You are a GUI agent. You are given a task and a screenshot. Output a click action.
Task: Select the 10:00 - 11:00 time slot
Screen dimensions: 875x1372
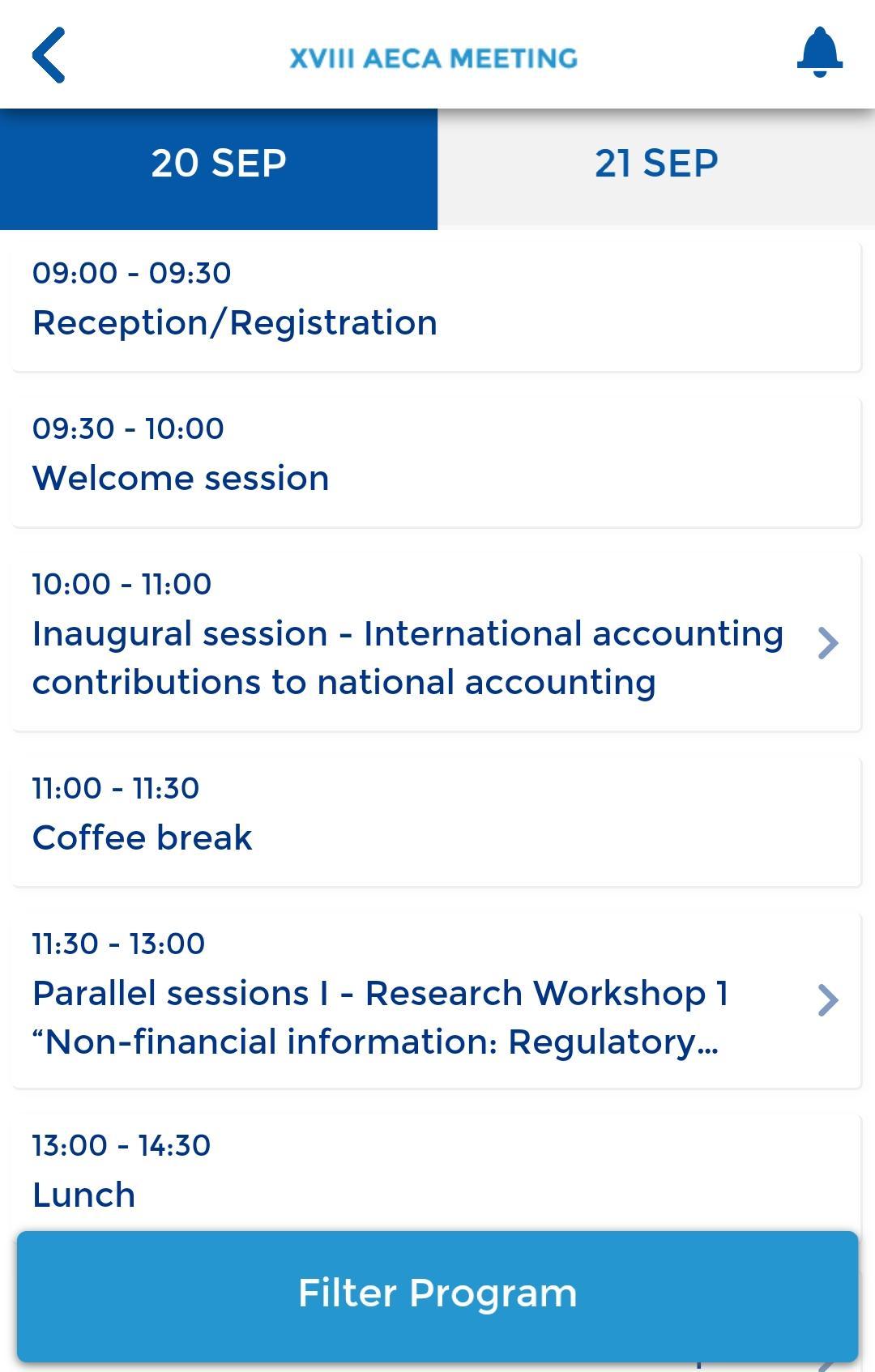pyautogui.click(x=122, y=583)
